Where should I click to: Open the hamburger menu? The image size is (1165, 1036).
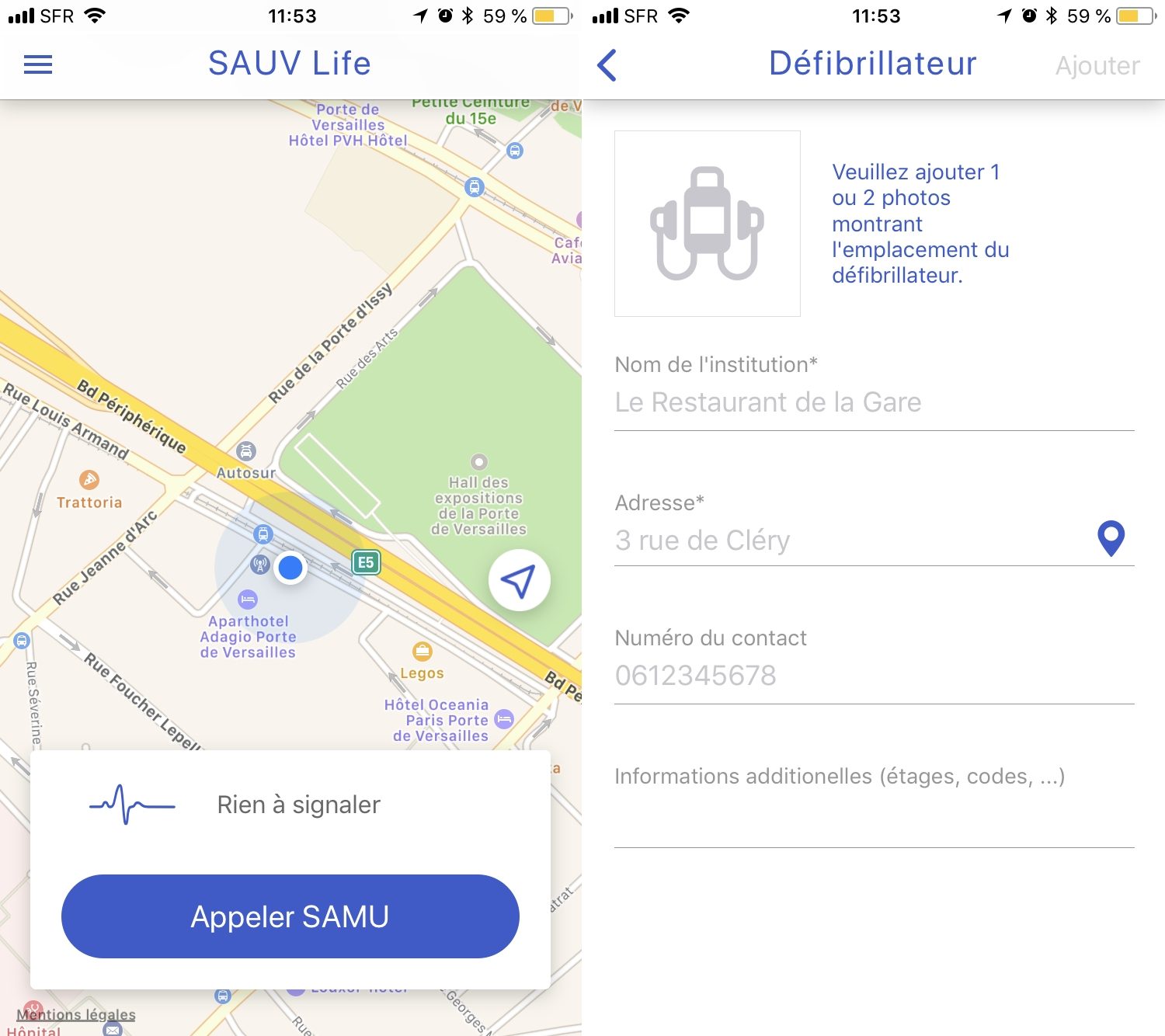pos(38,64)
